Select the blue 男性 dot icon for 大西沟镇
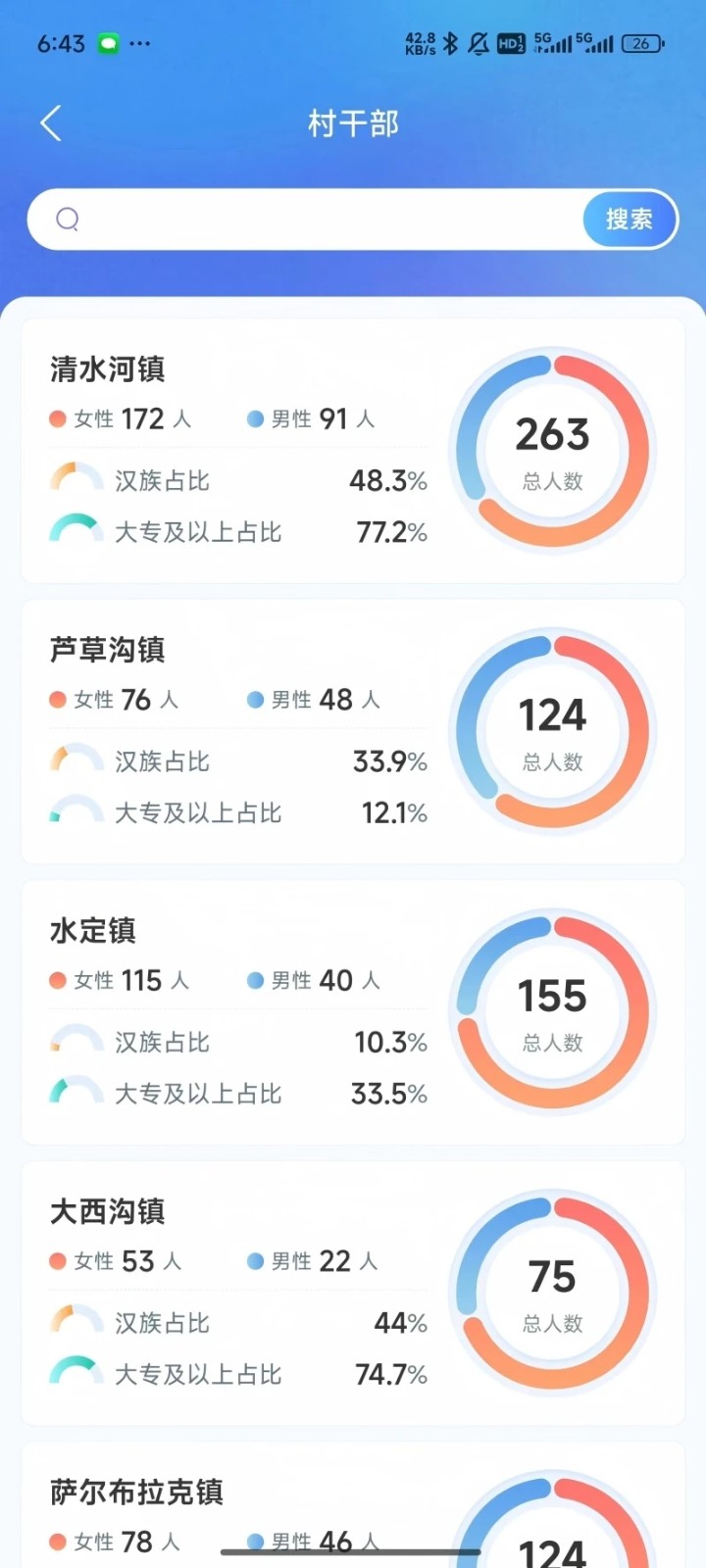The width and height of the screenshot is (706, 1568). coord(255,1260)
